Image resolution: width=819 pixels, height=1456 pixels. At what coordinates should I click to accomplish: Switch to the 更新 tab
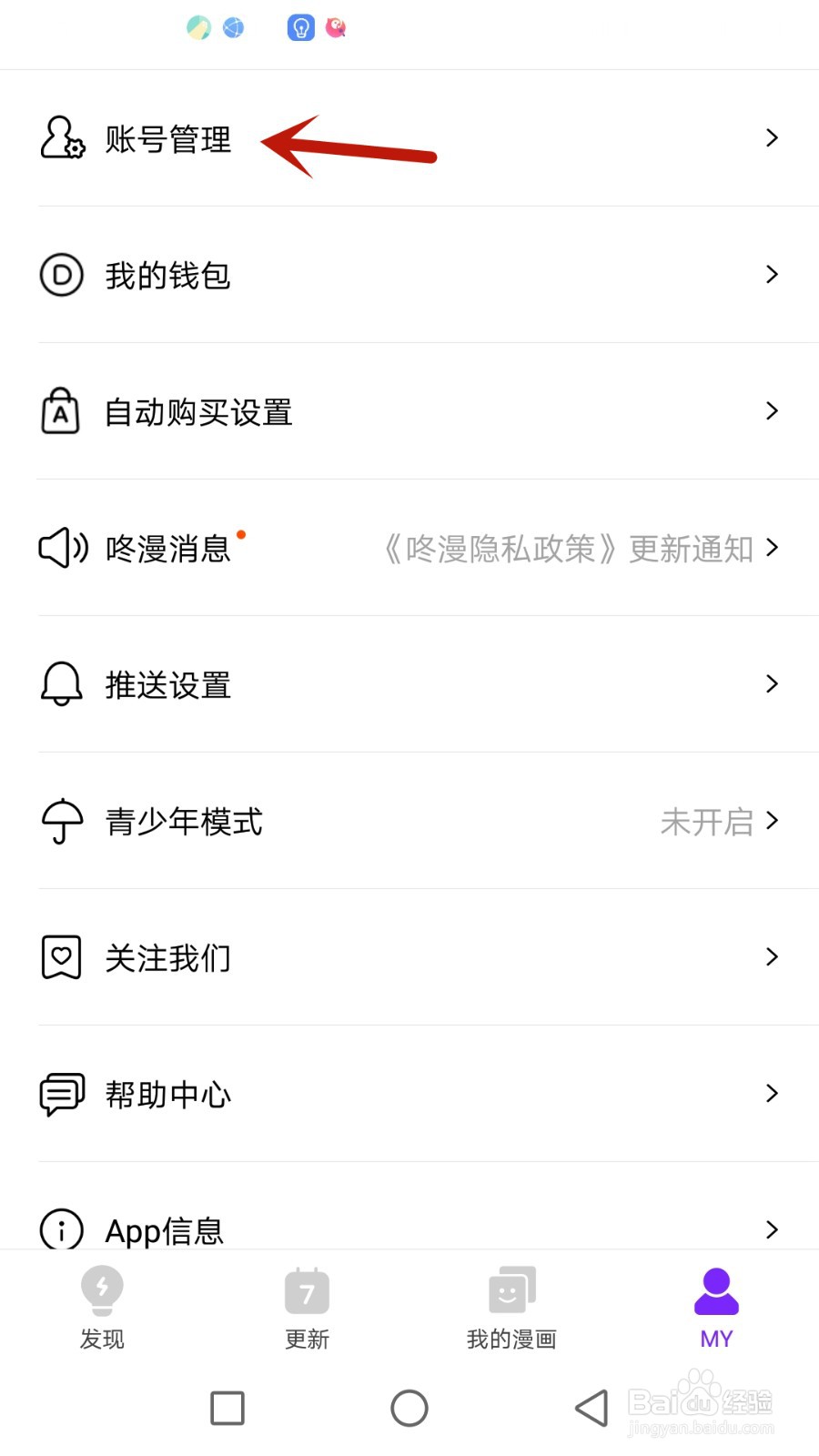307,1307
